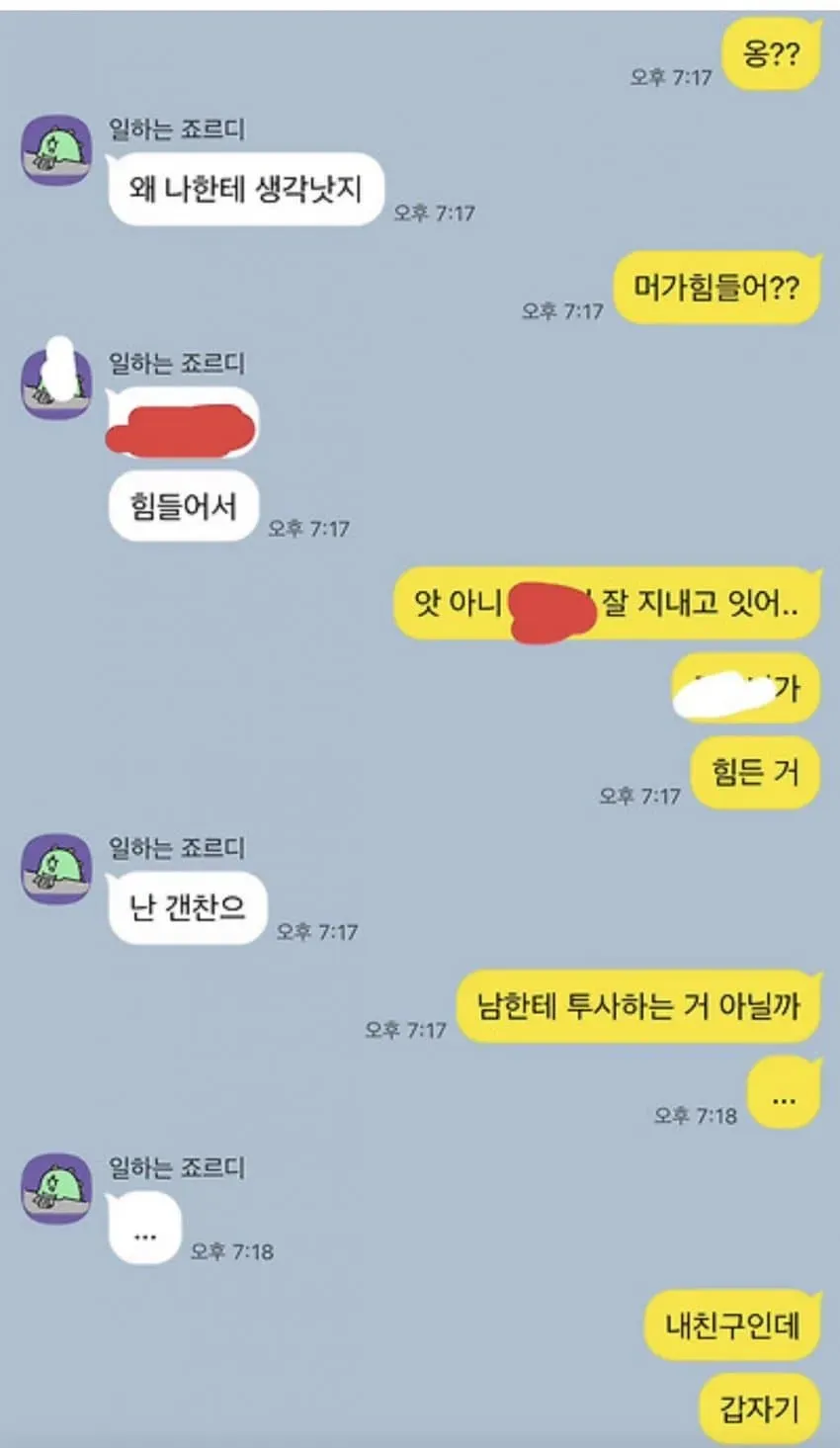Open sender avatar beside '왜 나한테 생각낫지' message
The height and width of the screenshot is (1448, 840).
[56, 150]
